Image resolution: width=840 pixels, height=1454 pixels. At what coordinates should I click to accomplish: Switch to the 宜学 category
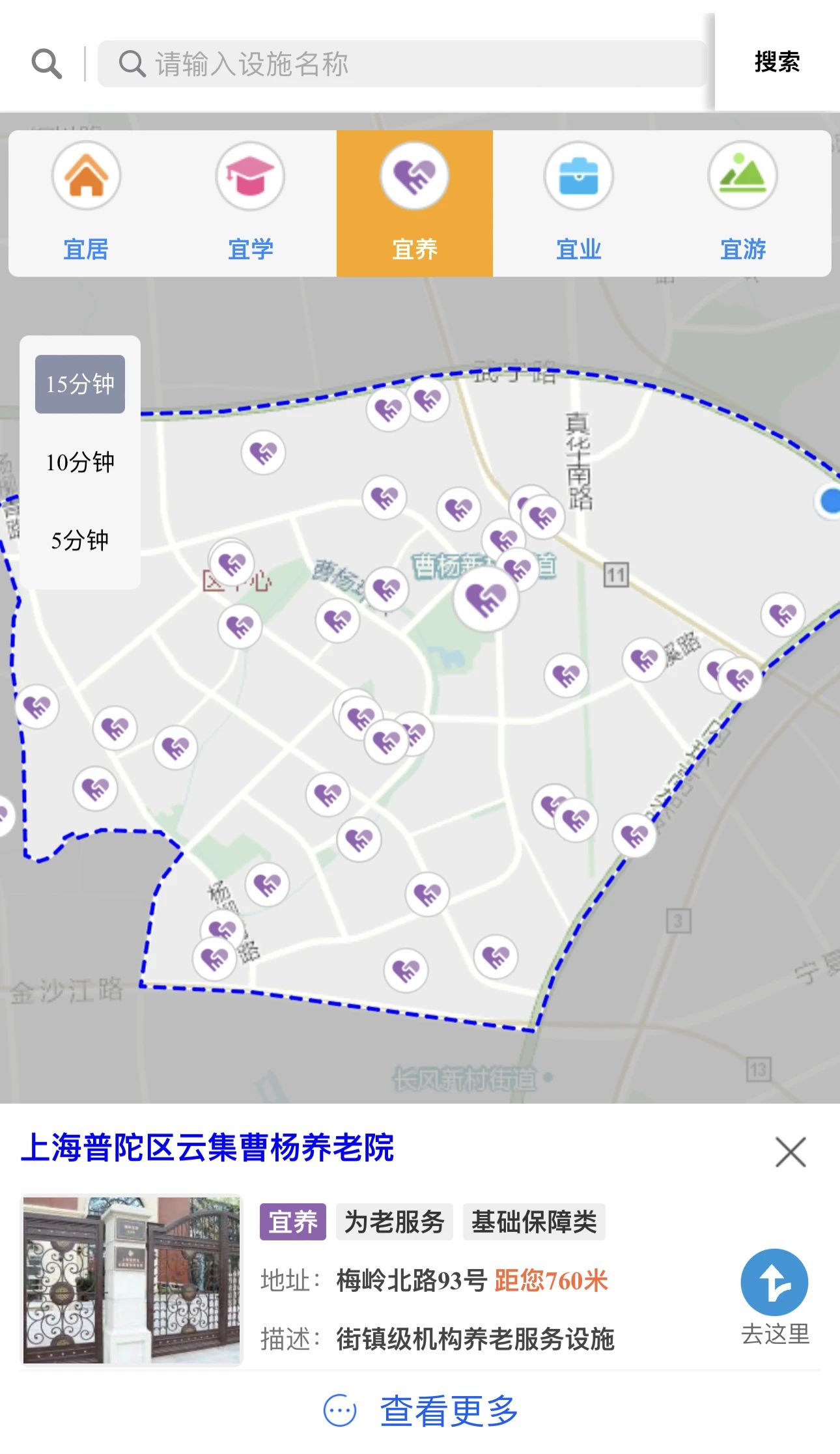[x=250, y=203]
